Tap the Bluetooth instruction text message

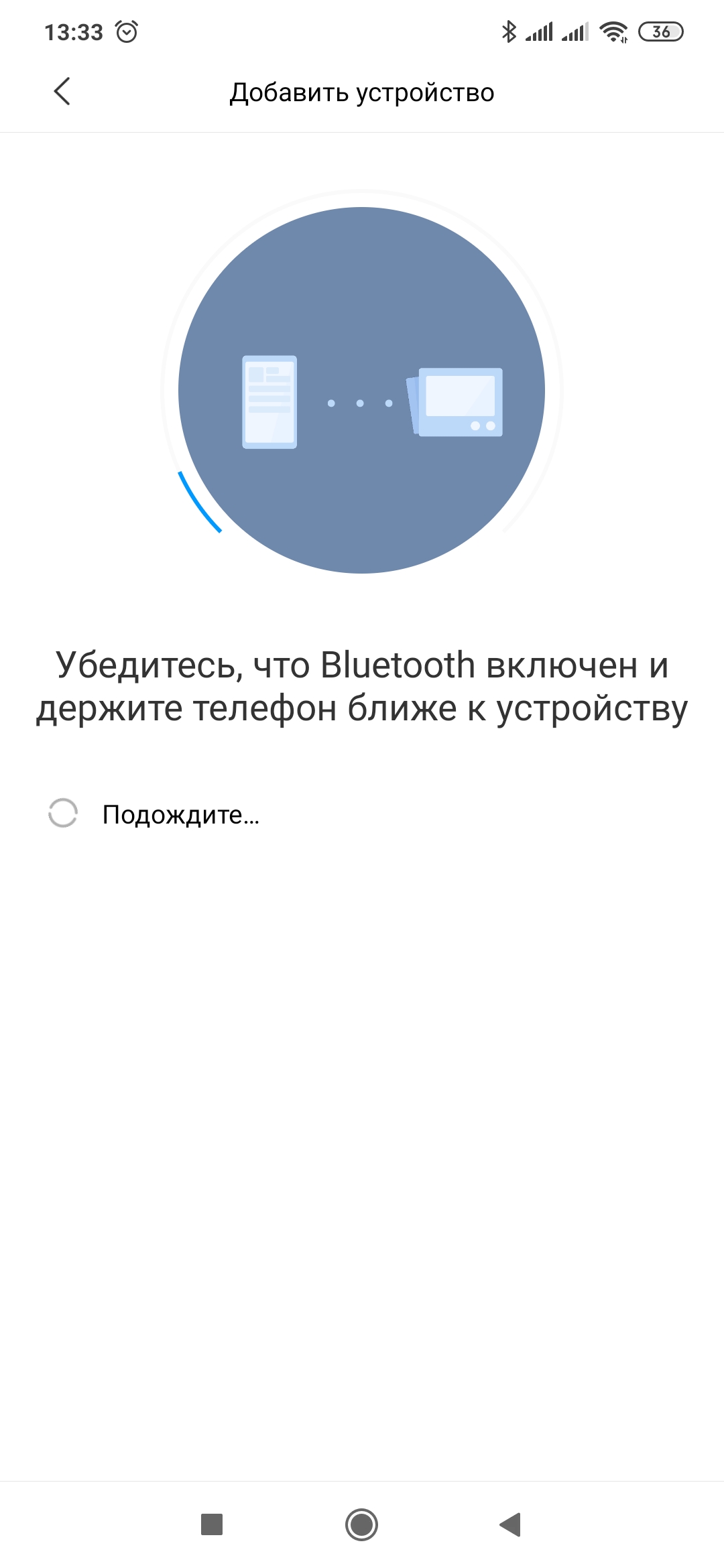pos(362,687)
